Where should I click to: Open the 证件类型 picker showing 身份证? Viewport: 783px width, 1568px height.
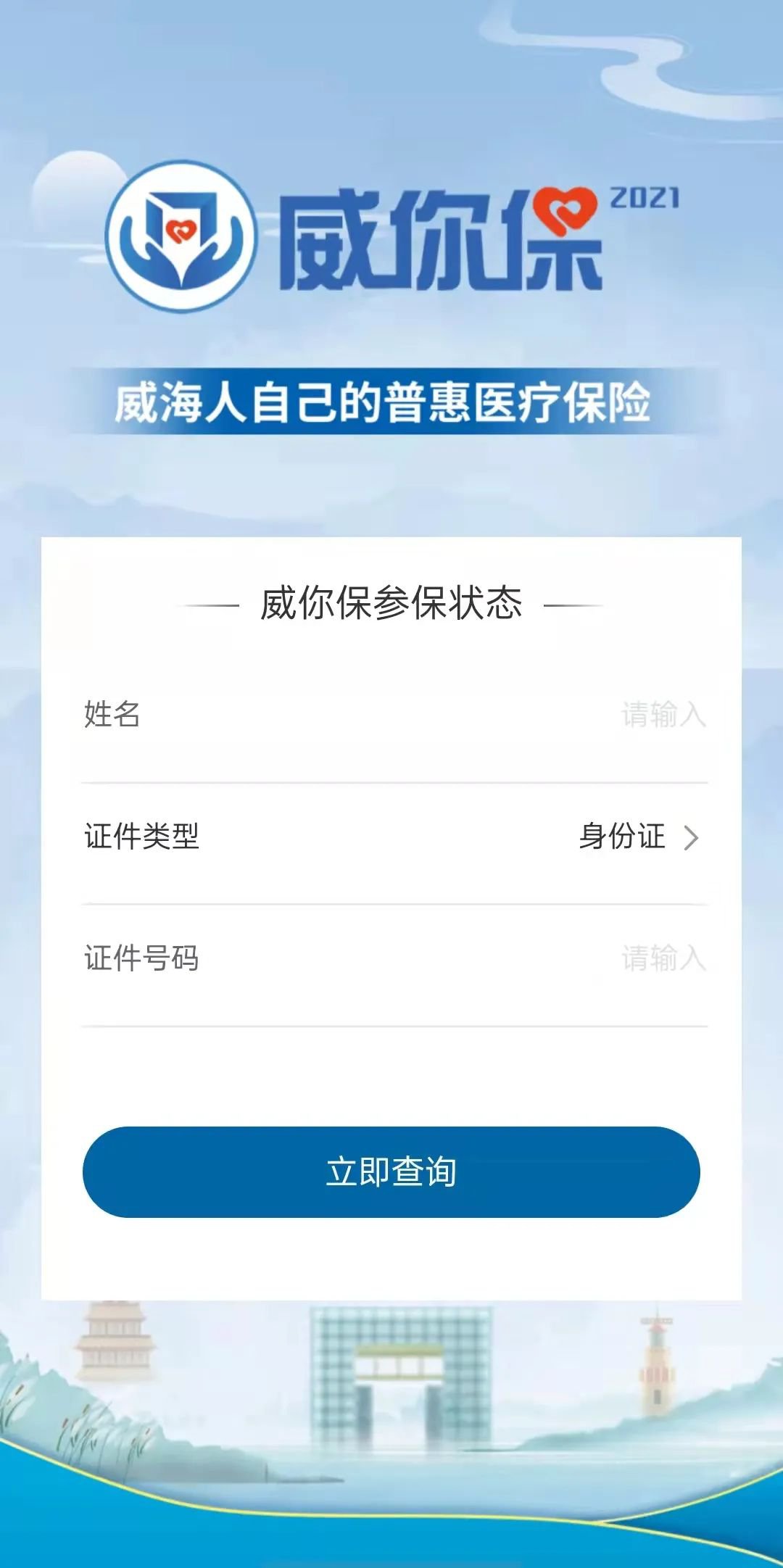coord(638,837)
